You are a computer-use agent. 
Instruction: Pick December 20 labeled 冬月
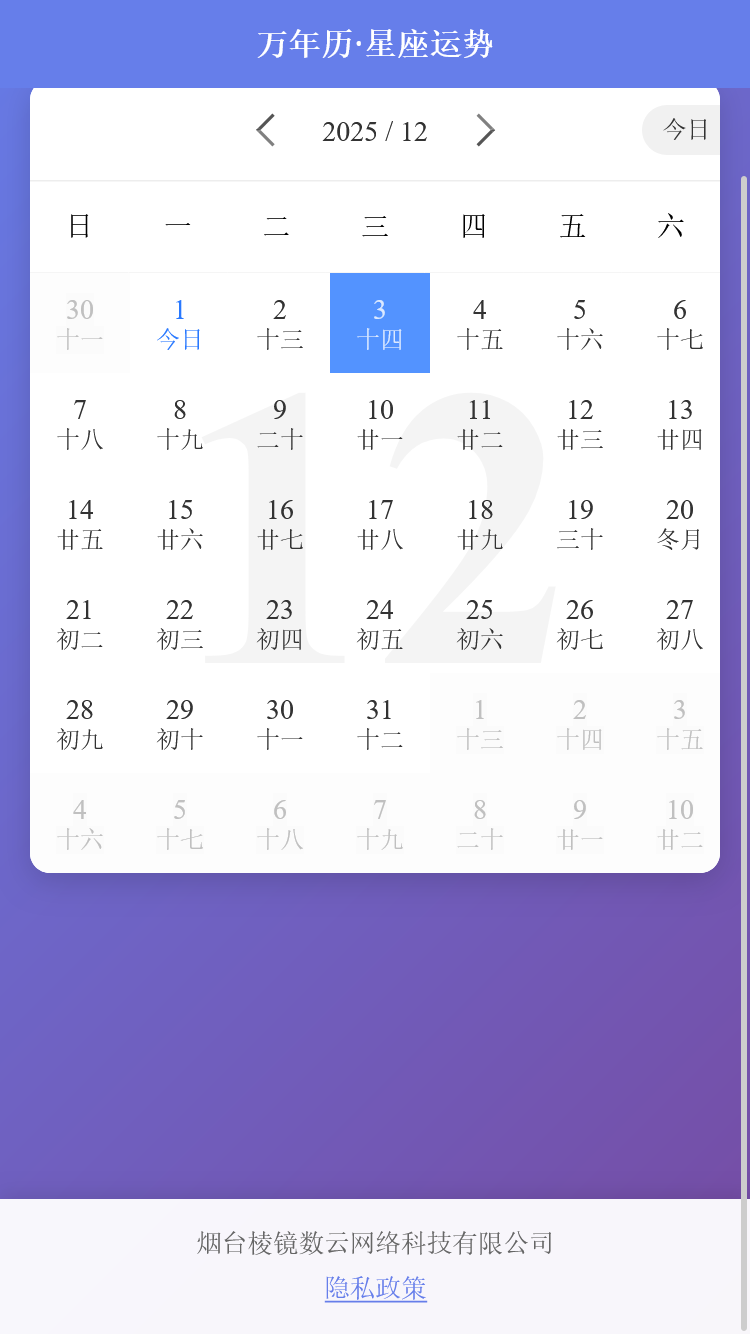pyautogui.click(x=680, y=523)
